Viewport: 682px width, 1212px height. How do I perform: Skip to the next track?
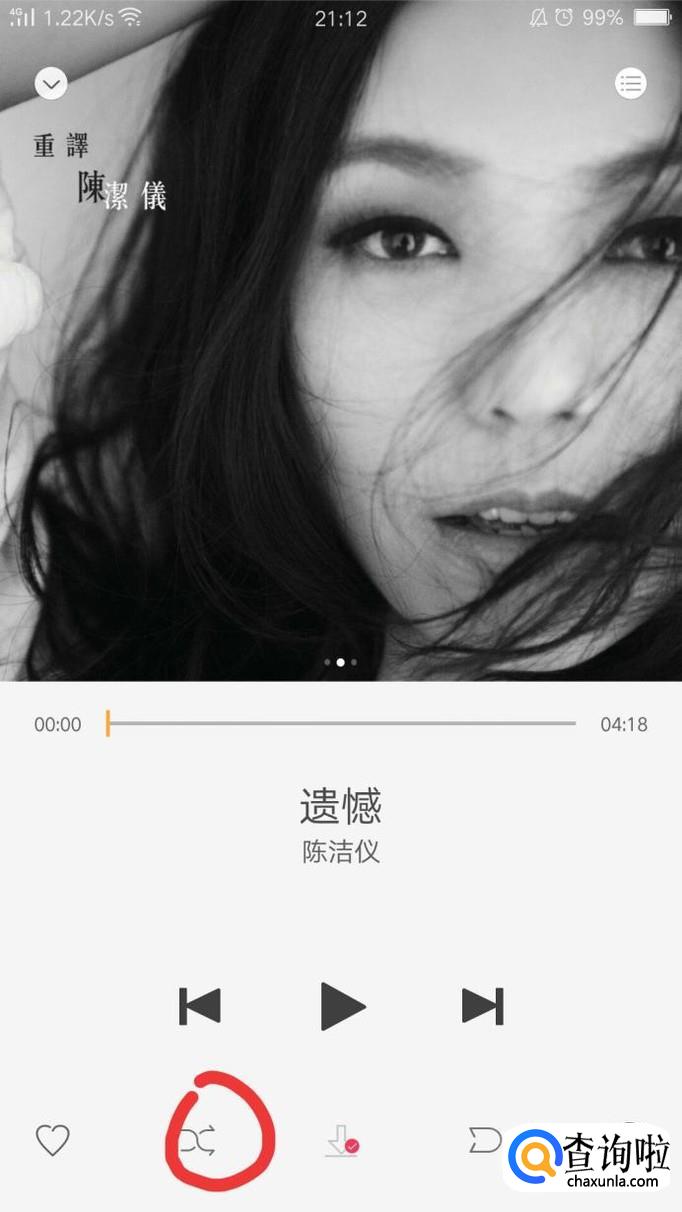point(482,1006)
